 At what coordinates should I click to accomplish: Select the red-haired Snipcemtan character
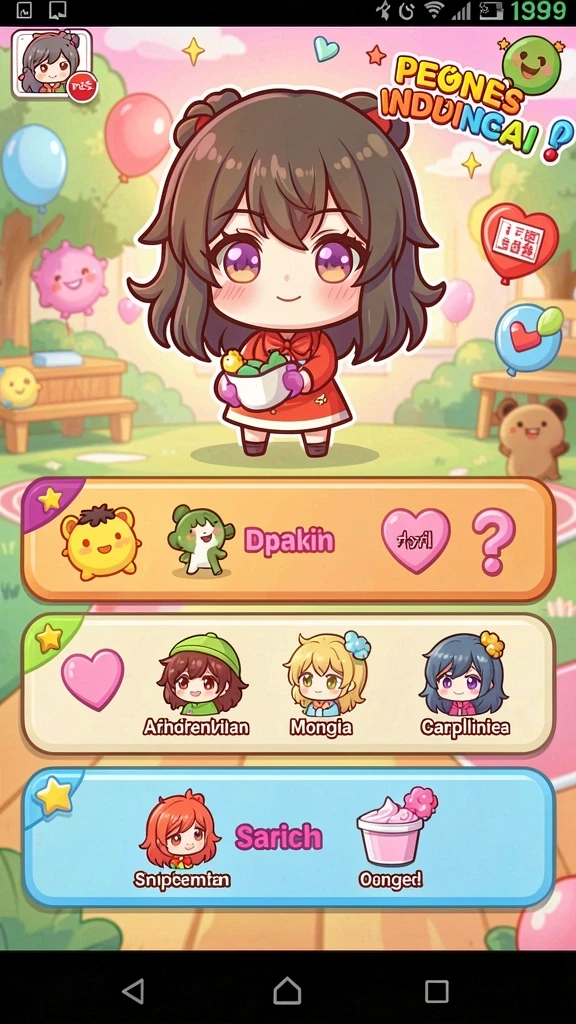click(181, 839)
